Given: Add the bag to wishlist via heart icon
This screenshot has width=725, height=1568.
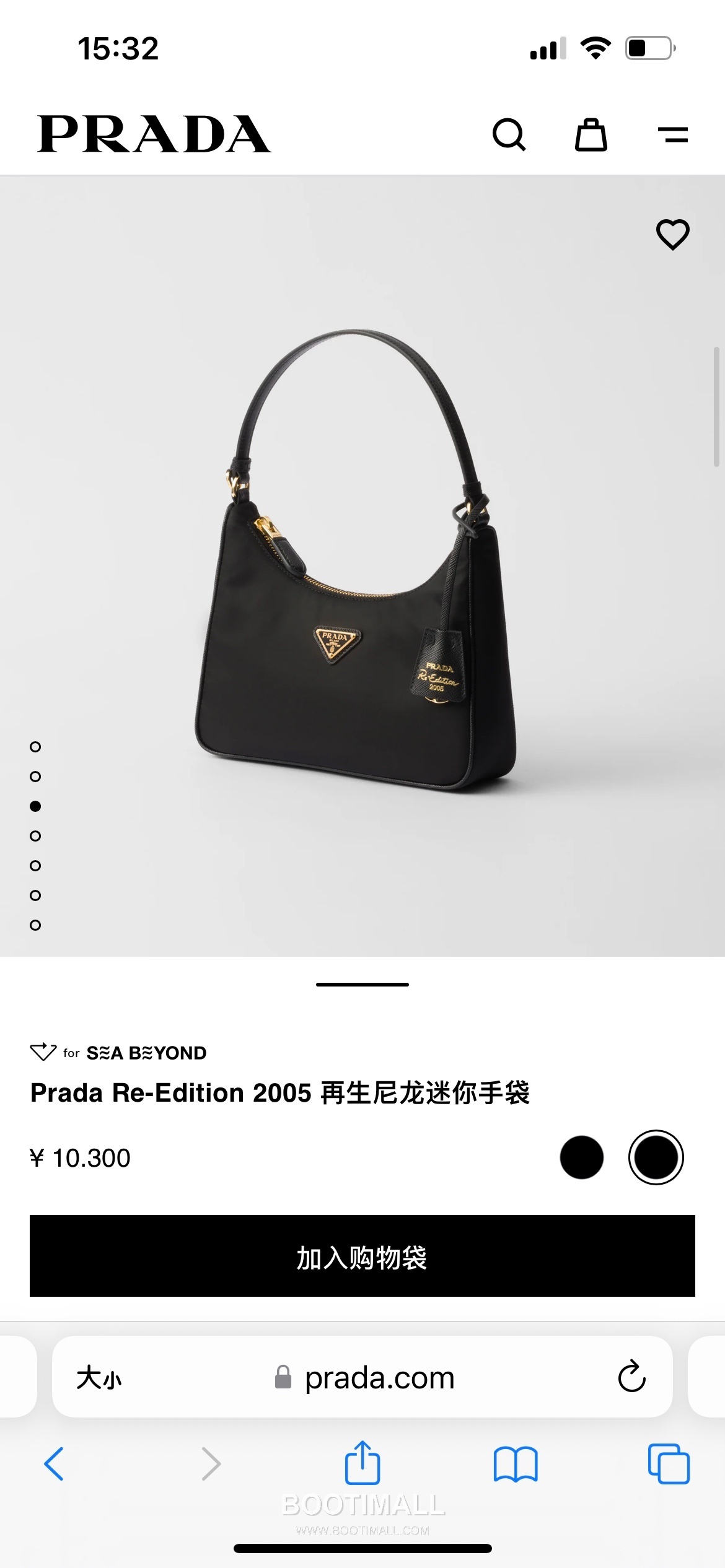Looking at the screenshot, I should (x=672, y=235).
